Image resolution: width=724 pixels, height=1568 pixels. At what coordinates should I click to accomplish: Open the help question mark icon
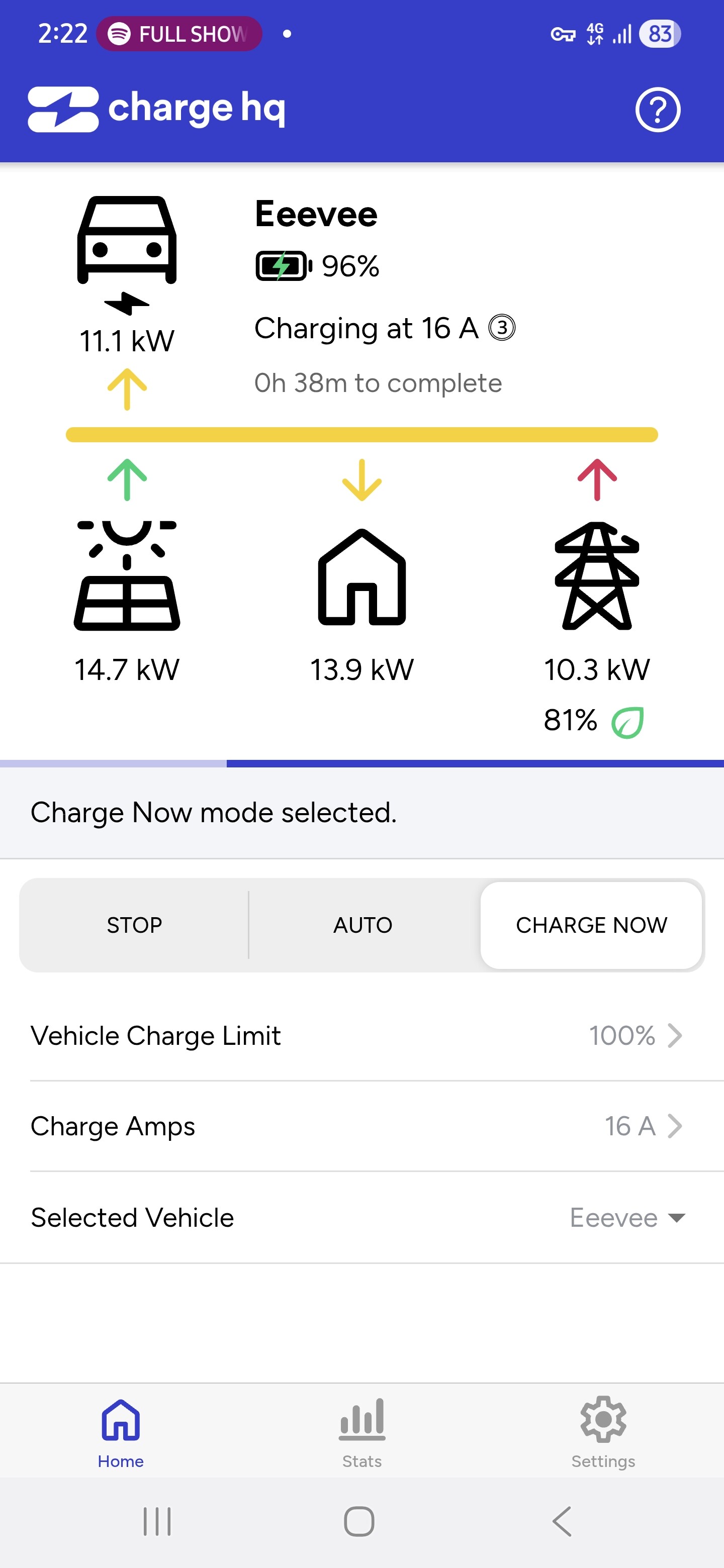coord(658,110)
